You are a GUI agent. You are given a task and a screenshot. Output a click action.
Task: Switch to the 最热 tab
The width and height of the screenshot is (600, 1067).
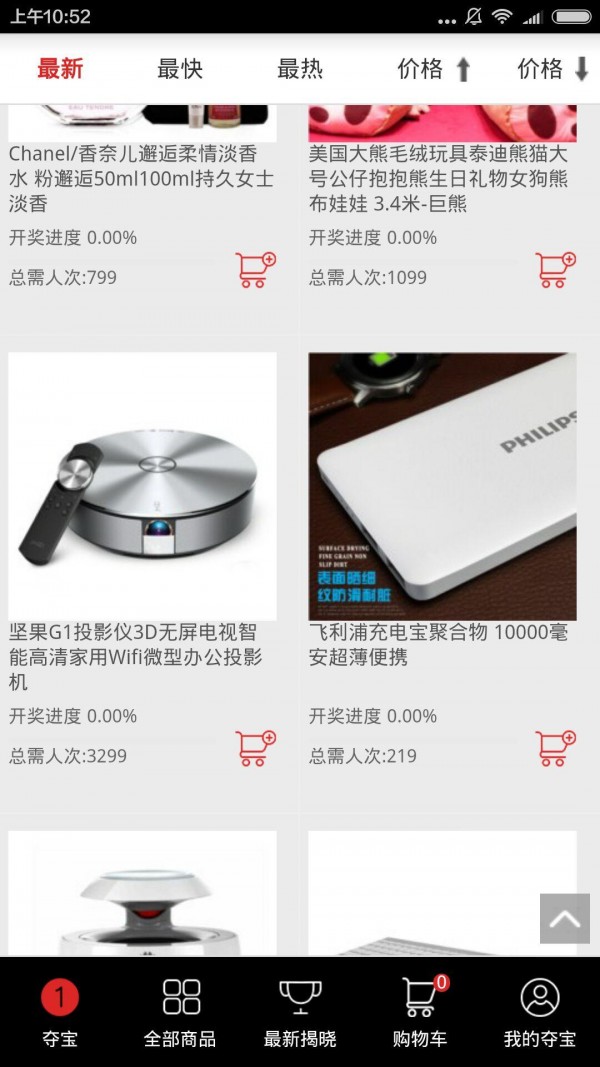pyautogui.click(x=300, y=69)
